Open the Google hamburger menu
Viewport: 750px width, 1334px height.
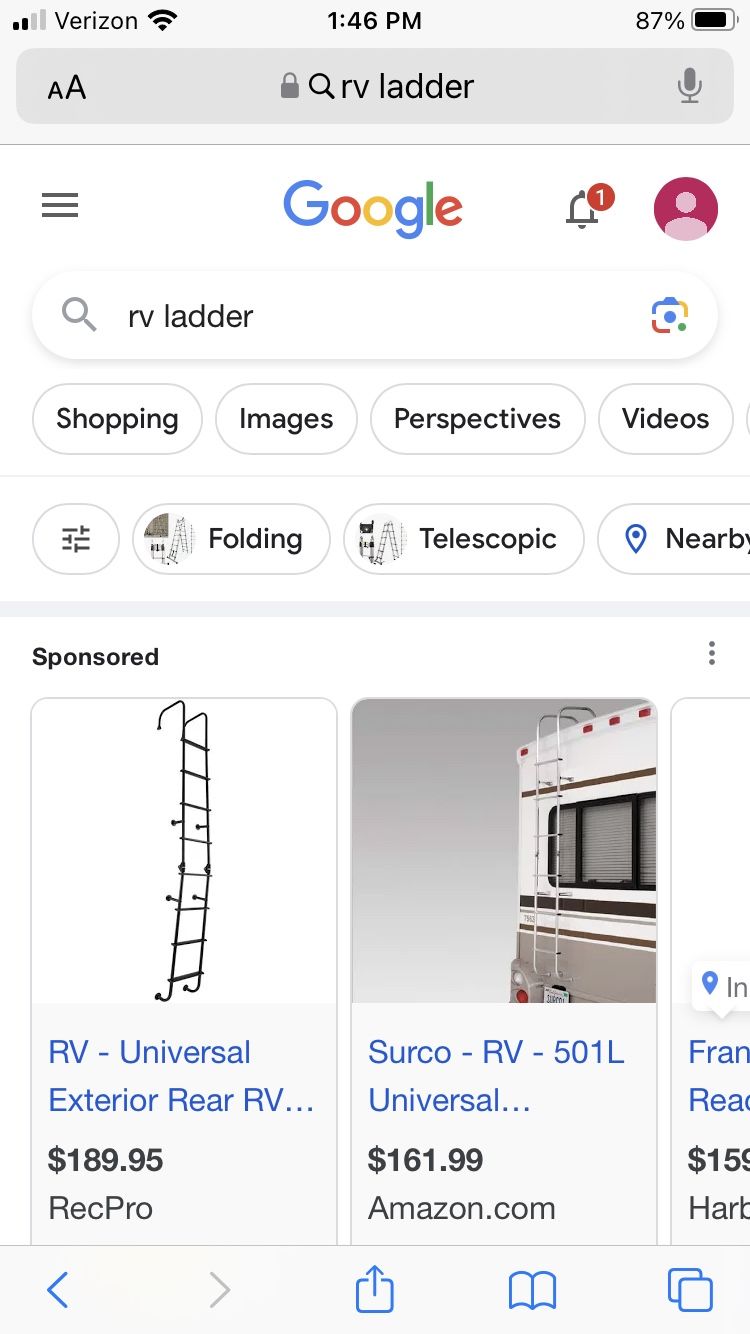60,207
